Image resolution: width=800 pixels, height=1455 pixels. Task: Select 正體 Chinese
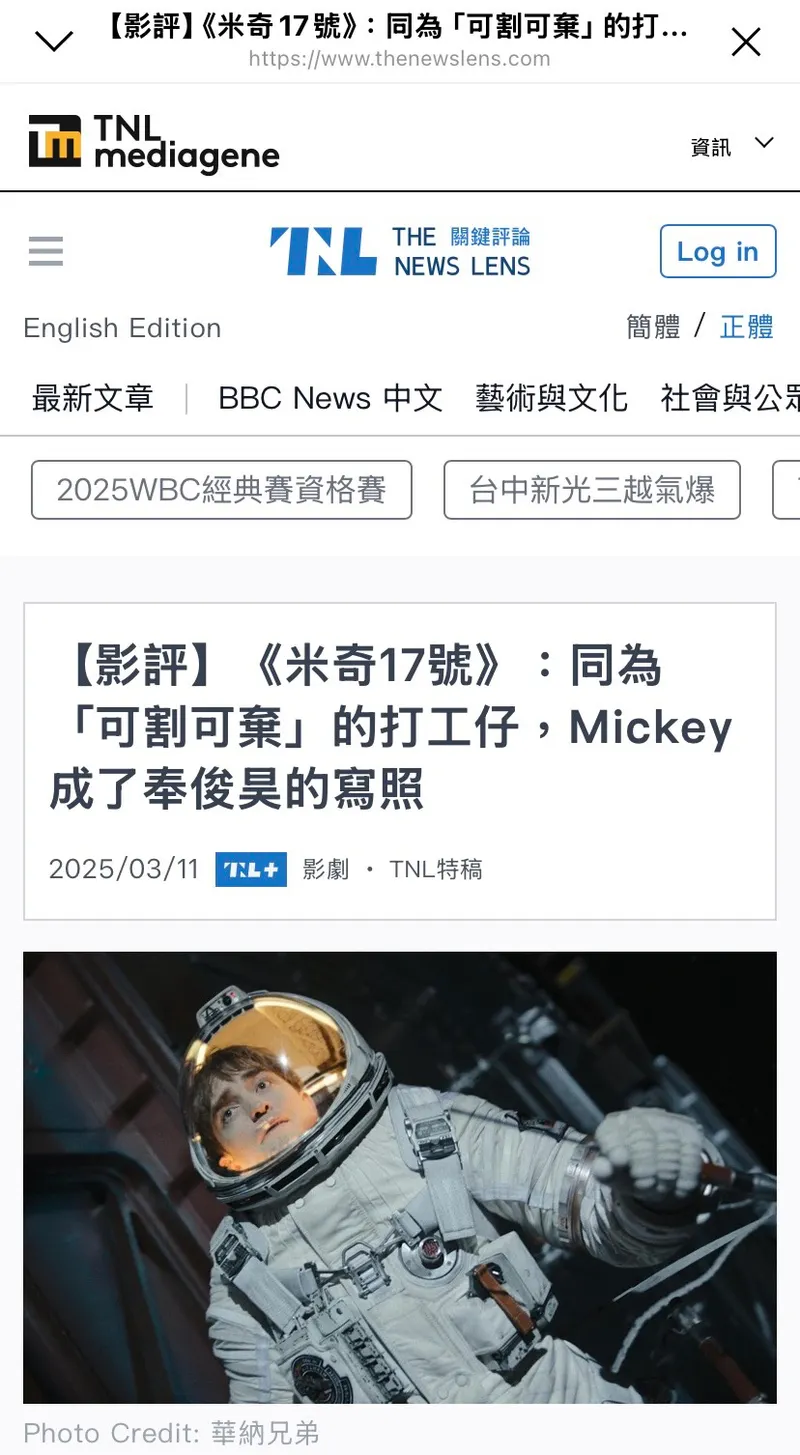pos(746,327)
